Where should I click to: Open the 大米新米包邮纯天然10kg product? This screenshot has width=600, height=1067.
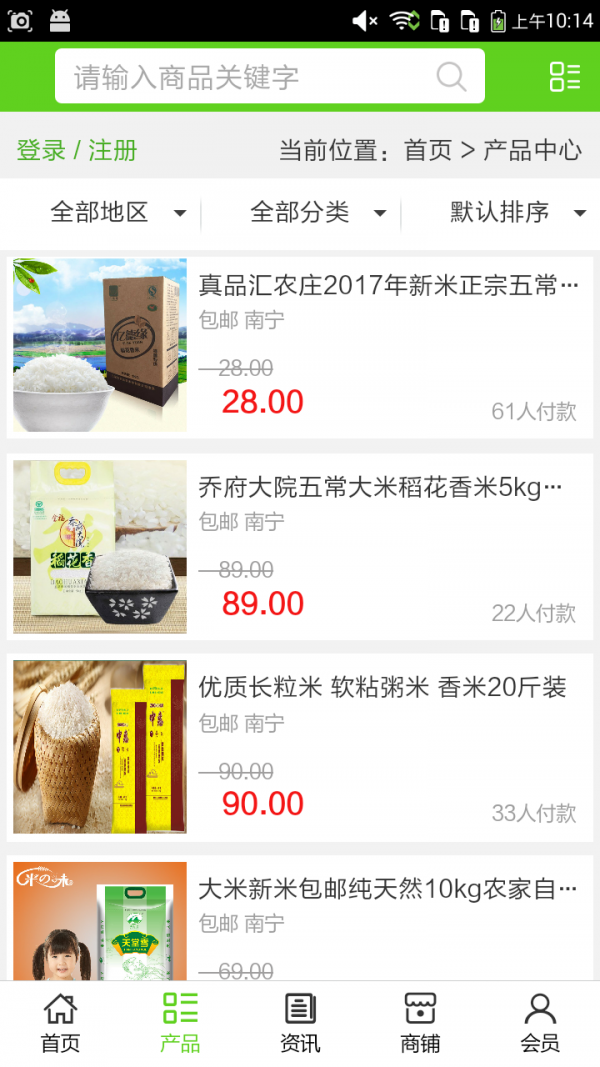[388, 889]
